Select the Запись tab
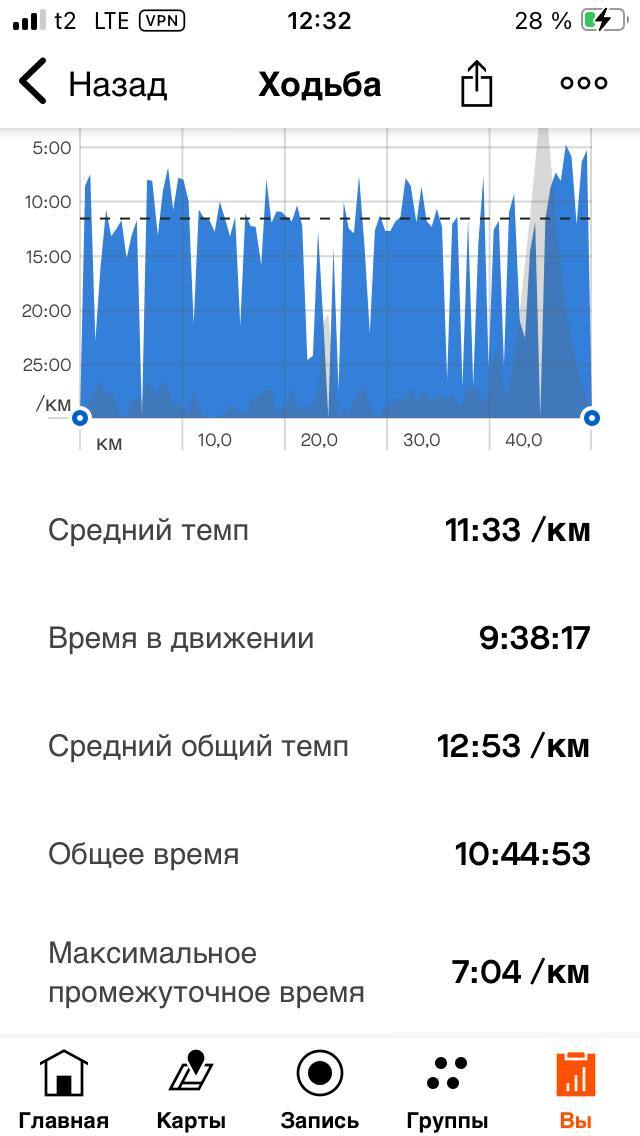This screenshot has height=1136, width=640. 320,1088
